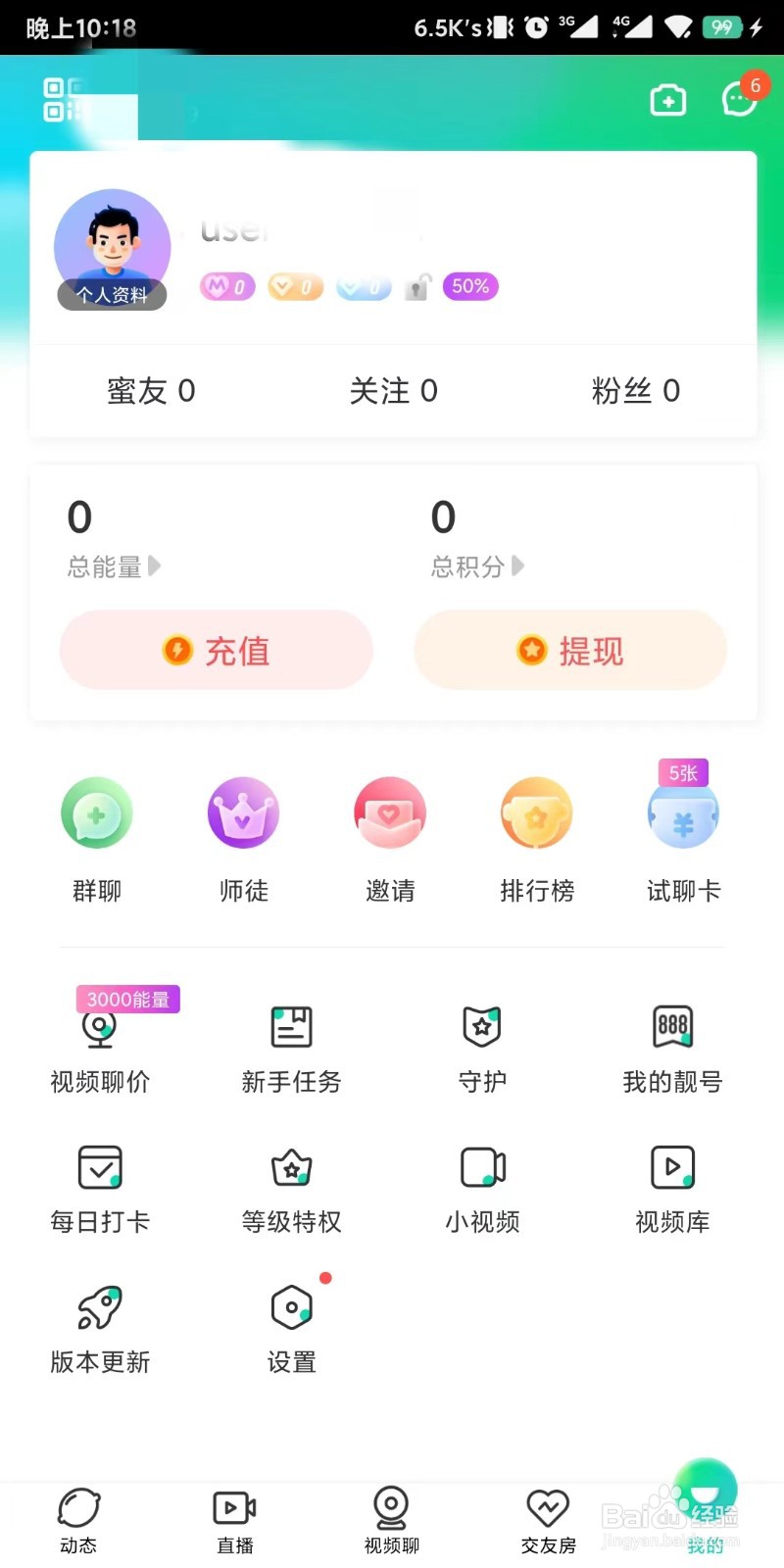784x1568 pixels.
Task: Tap the 充值 (recharge) button
Action: 216,650
